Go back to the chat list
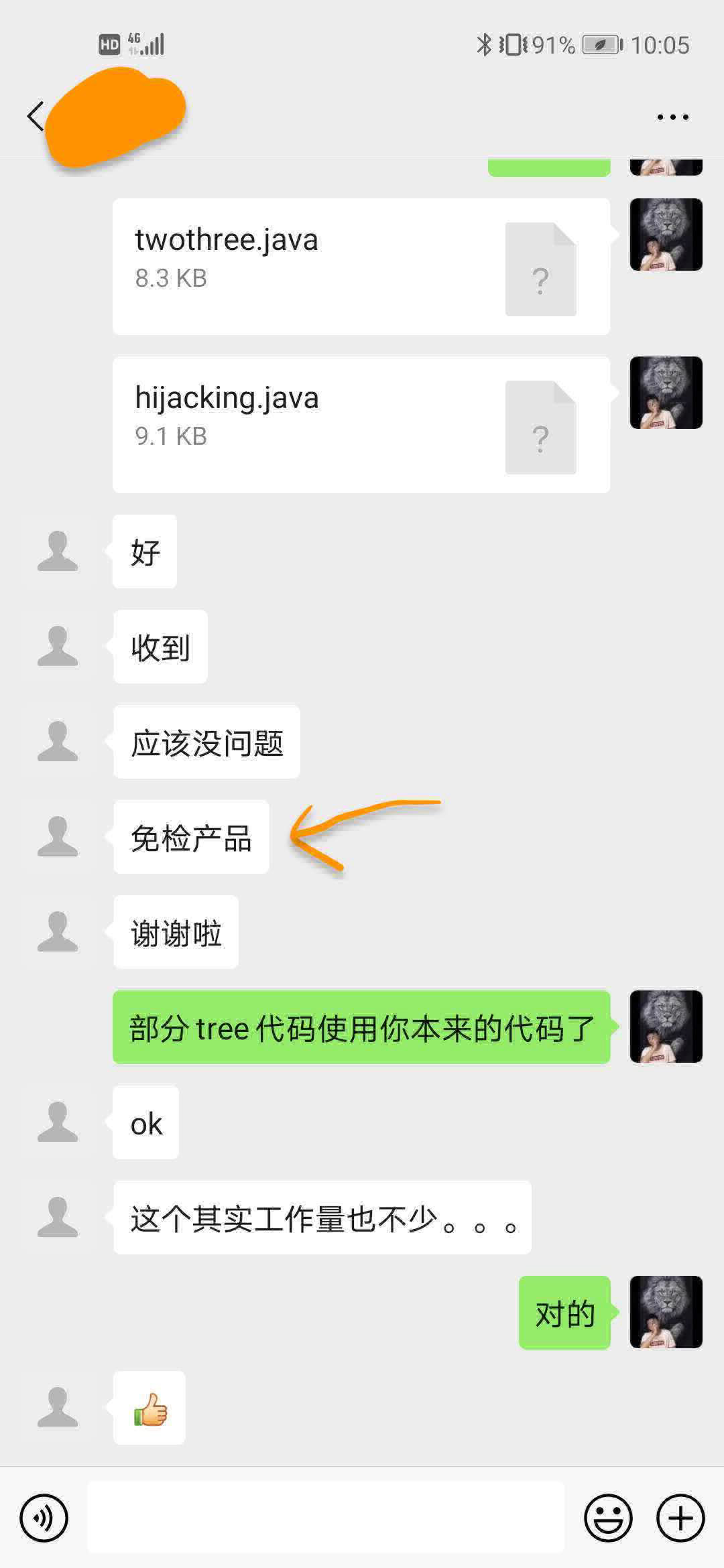The height and width of the screenshot is (1568, 724). pos(35,117)
